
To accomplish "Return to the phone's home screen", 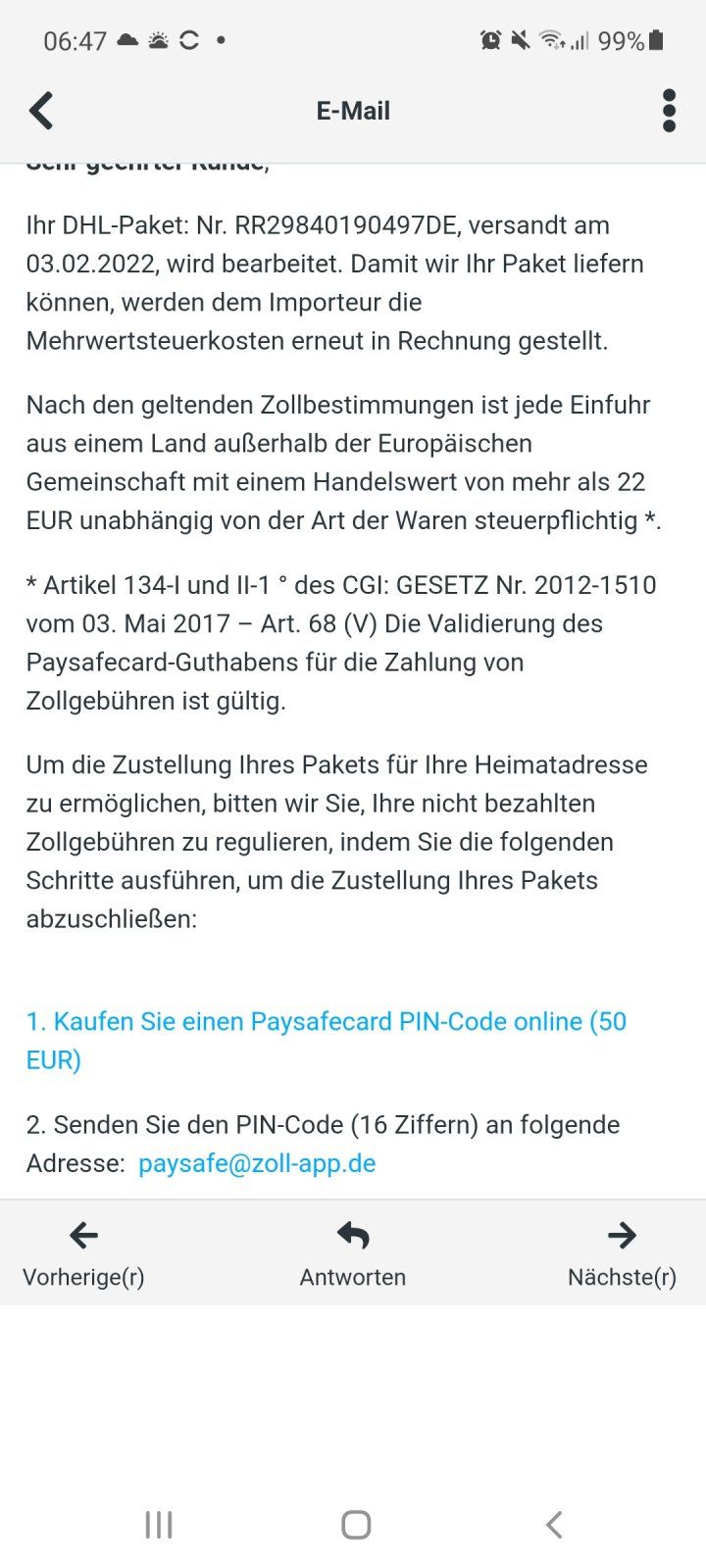I will click(355, 1524).
